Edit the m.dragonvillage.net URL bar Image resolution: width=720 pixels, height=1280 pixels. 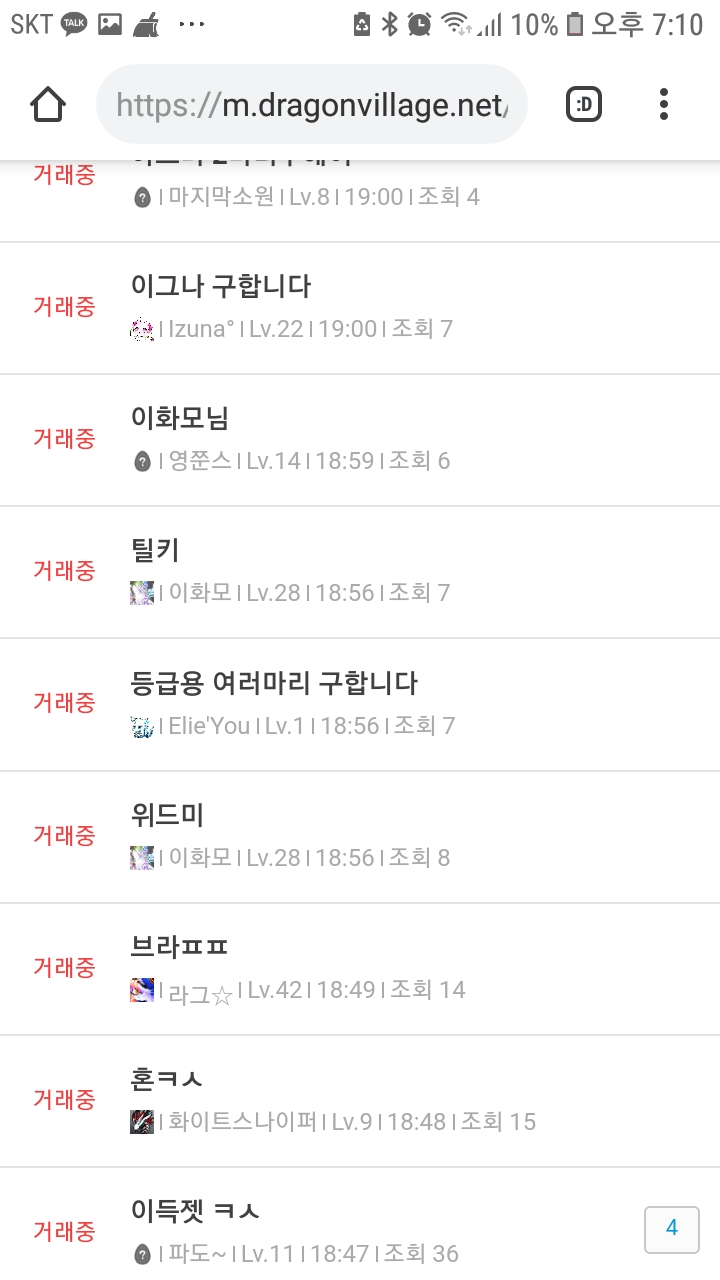coord(311,104)
